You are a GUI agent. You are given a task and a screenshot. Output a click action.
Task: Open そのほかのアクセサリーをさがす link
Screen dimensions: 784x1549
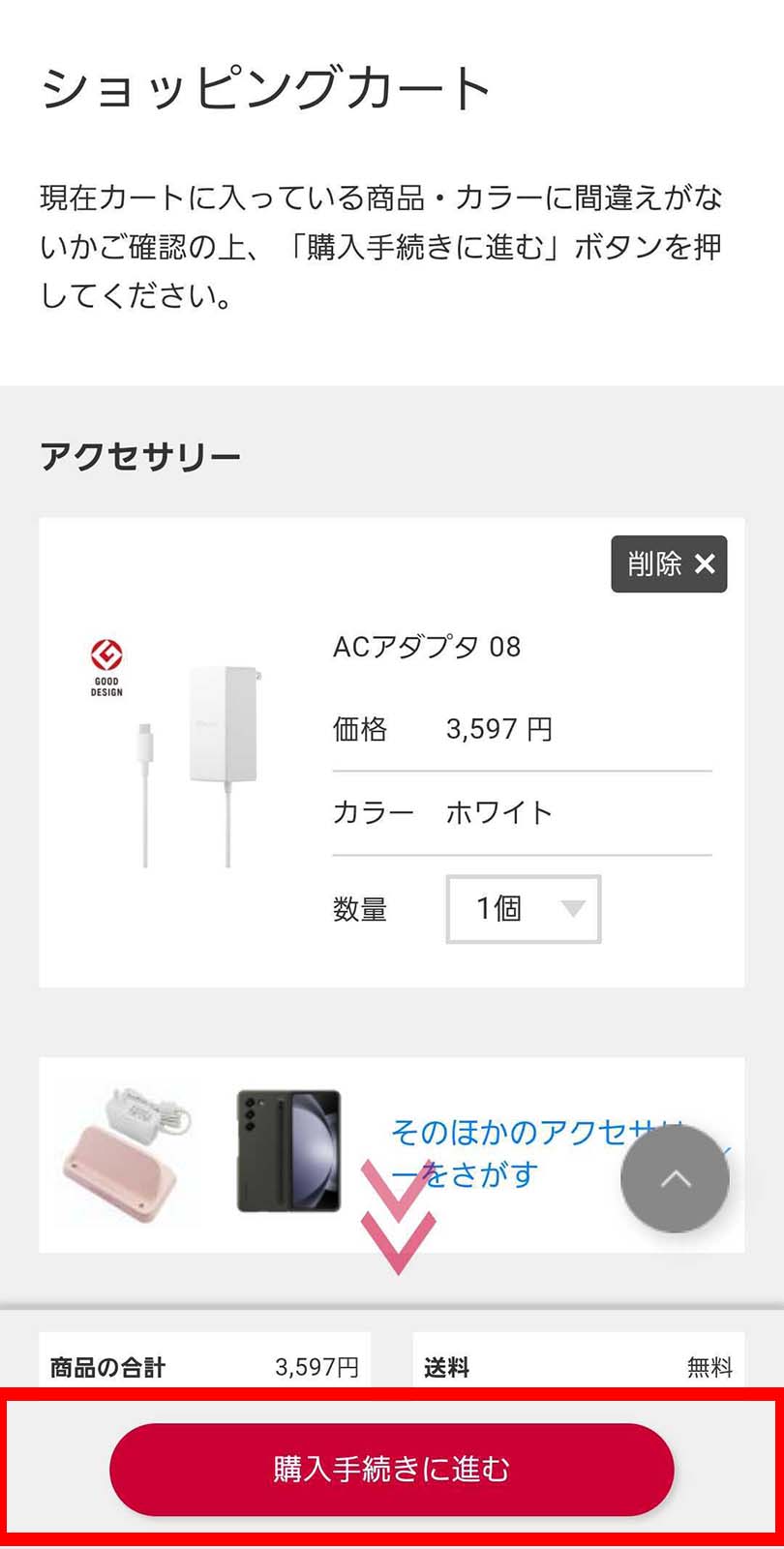coord(503,1152)
